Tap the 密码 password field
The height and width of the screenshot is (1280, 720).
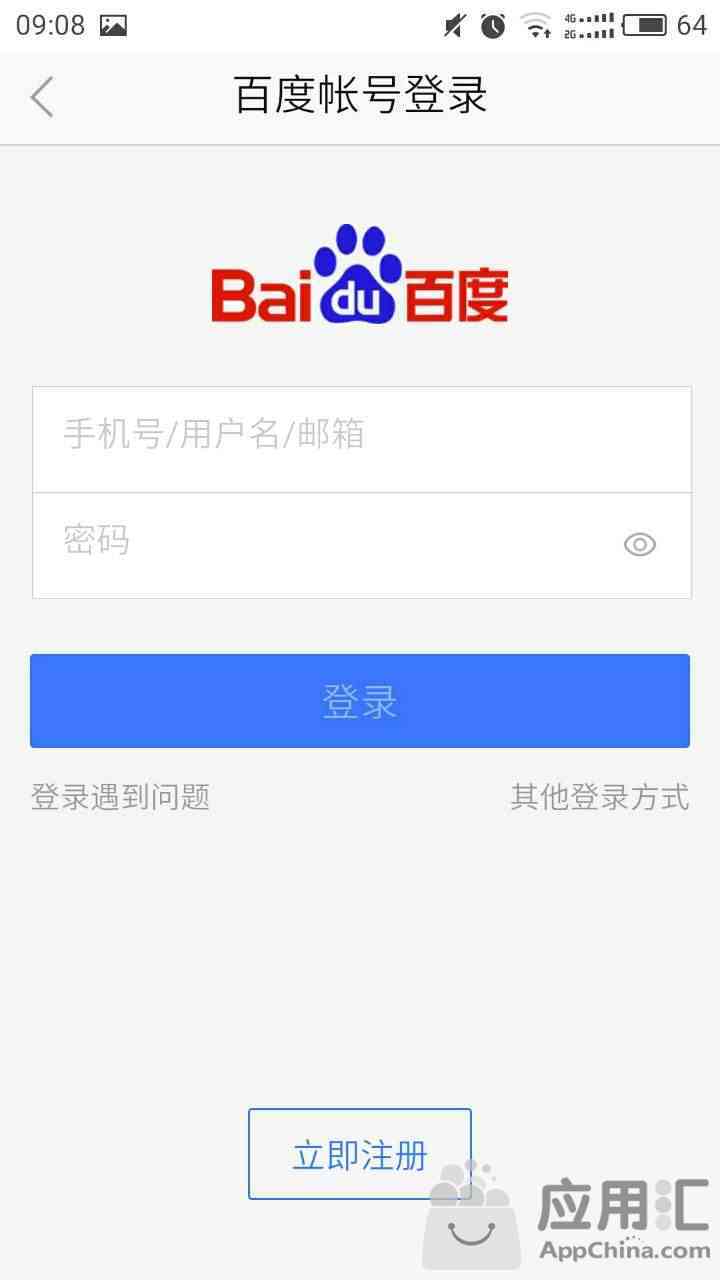(x=320, y=544)
